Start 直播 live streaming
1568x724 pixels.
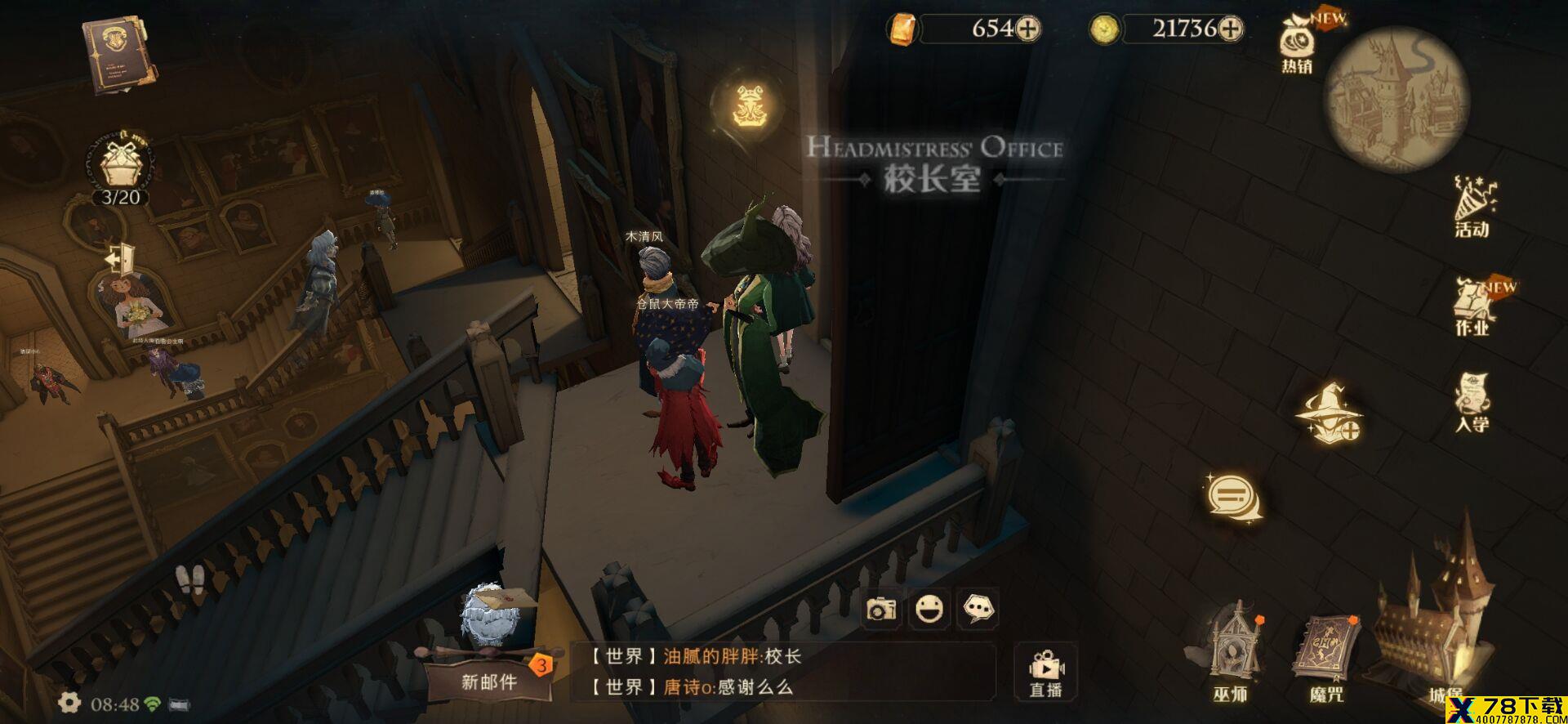click(x=1045, y=673)
